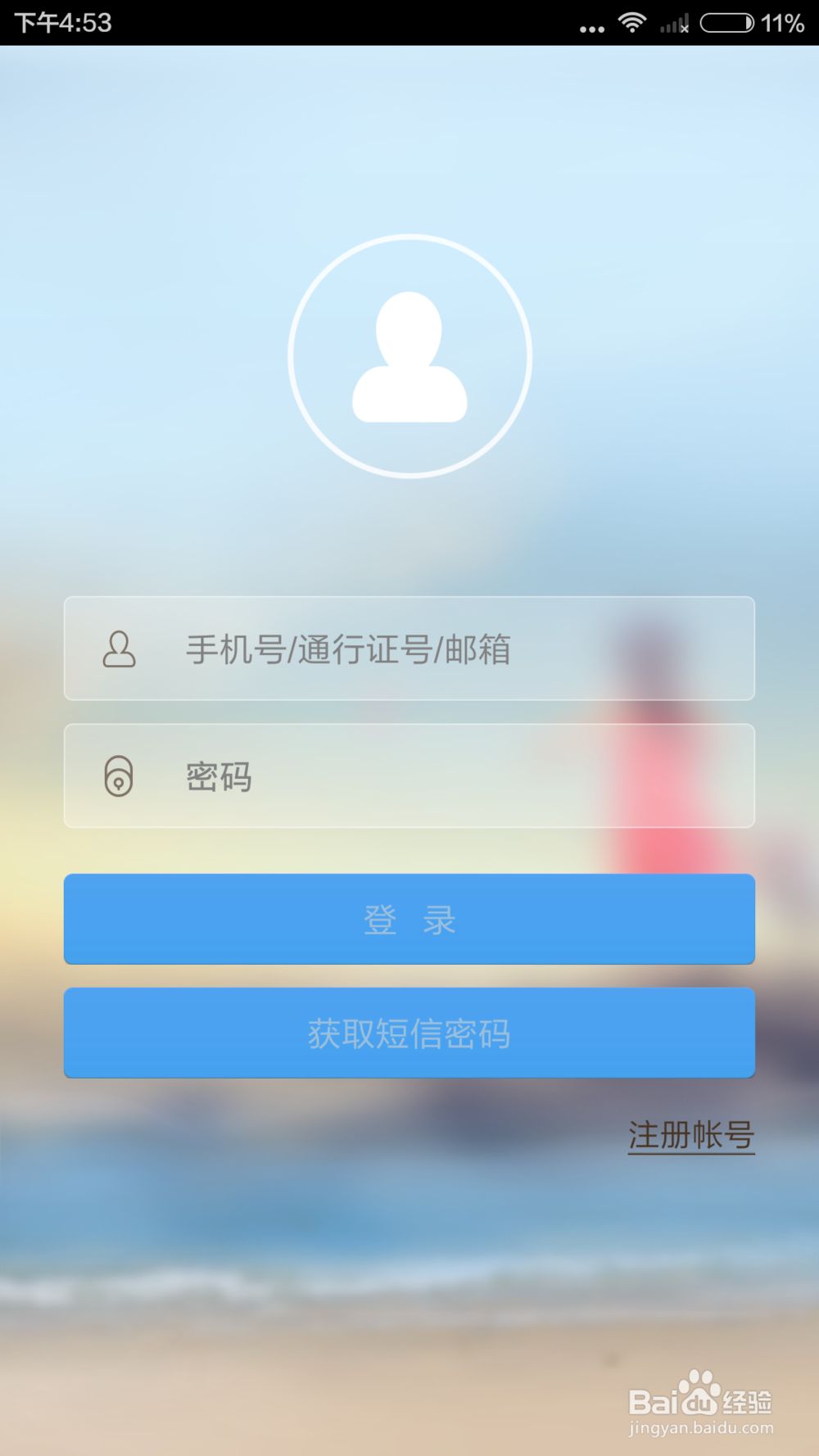Image resolution: width=819 pixels, height=1456 pixels.
Task: Click the notification dots in the status bar
Action: [x=591, y=26]
